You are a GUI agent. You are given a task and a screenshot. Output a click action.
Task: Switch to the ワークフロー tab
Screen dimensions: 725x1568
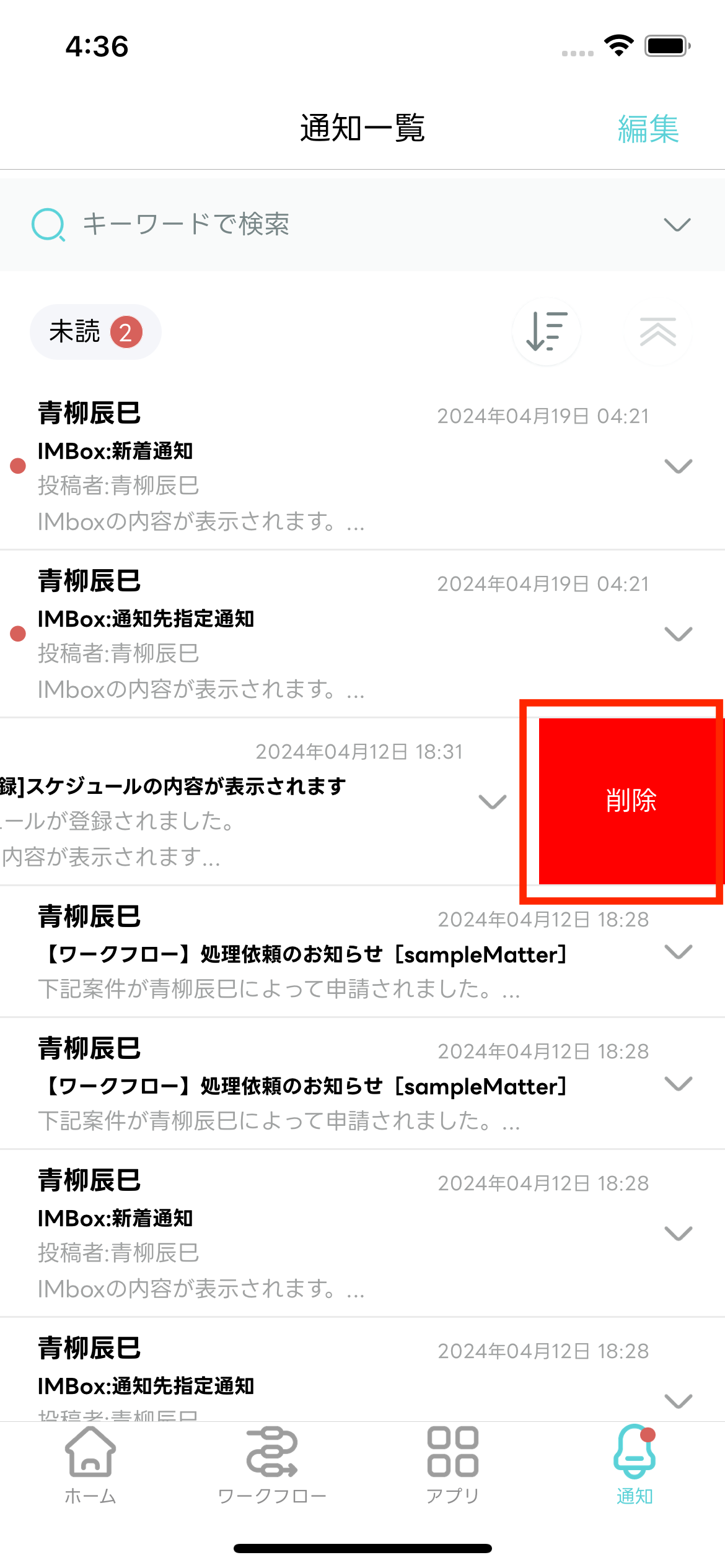pos(272,1465)
